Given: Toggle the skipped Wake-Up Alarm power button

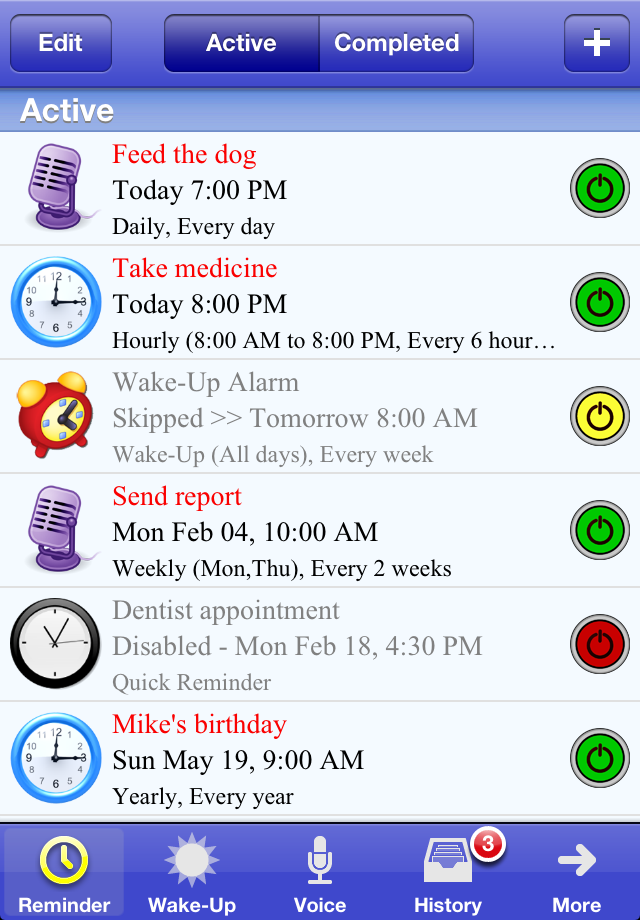Looking at the screenshot, I should tap(599, 416).
